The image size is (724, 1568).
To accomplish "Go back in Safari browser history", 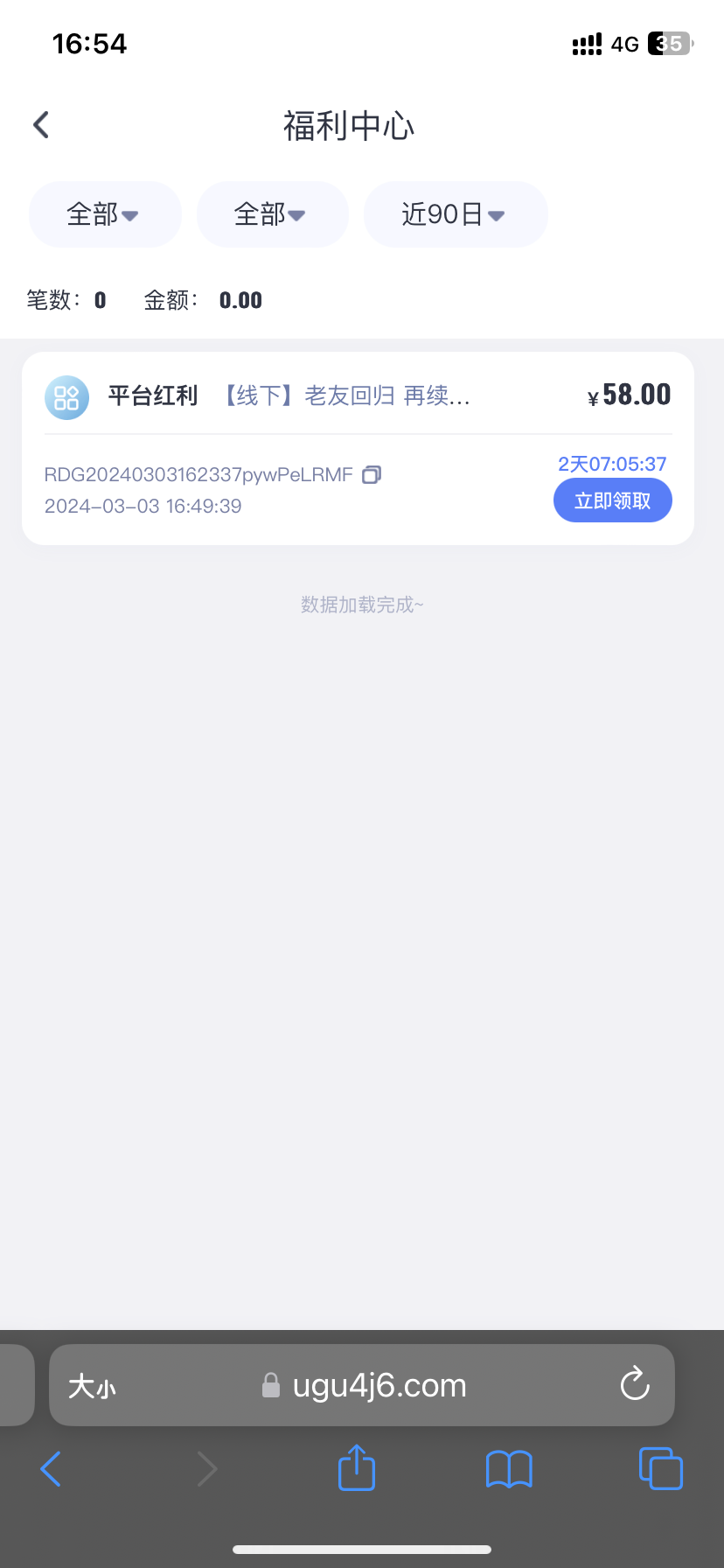I will [x=51, y=1469].
